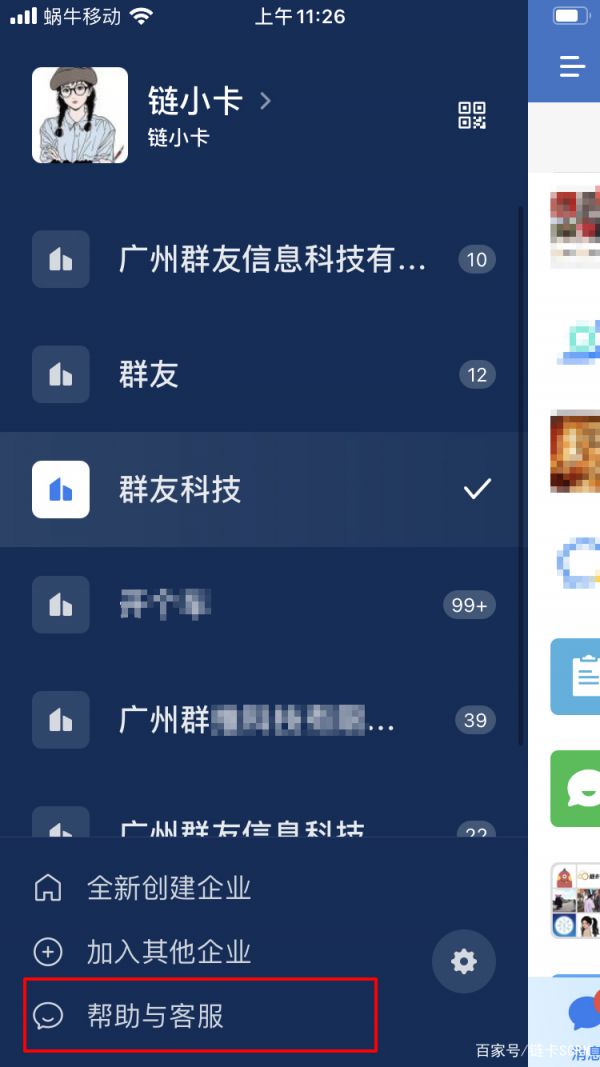Screen dimensions: 600x1067
Task: Tap the hamburger menu icon
Action: [572, 66]
